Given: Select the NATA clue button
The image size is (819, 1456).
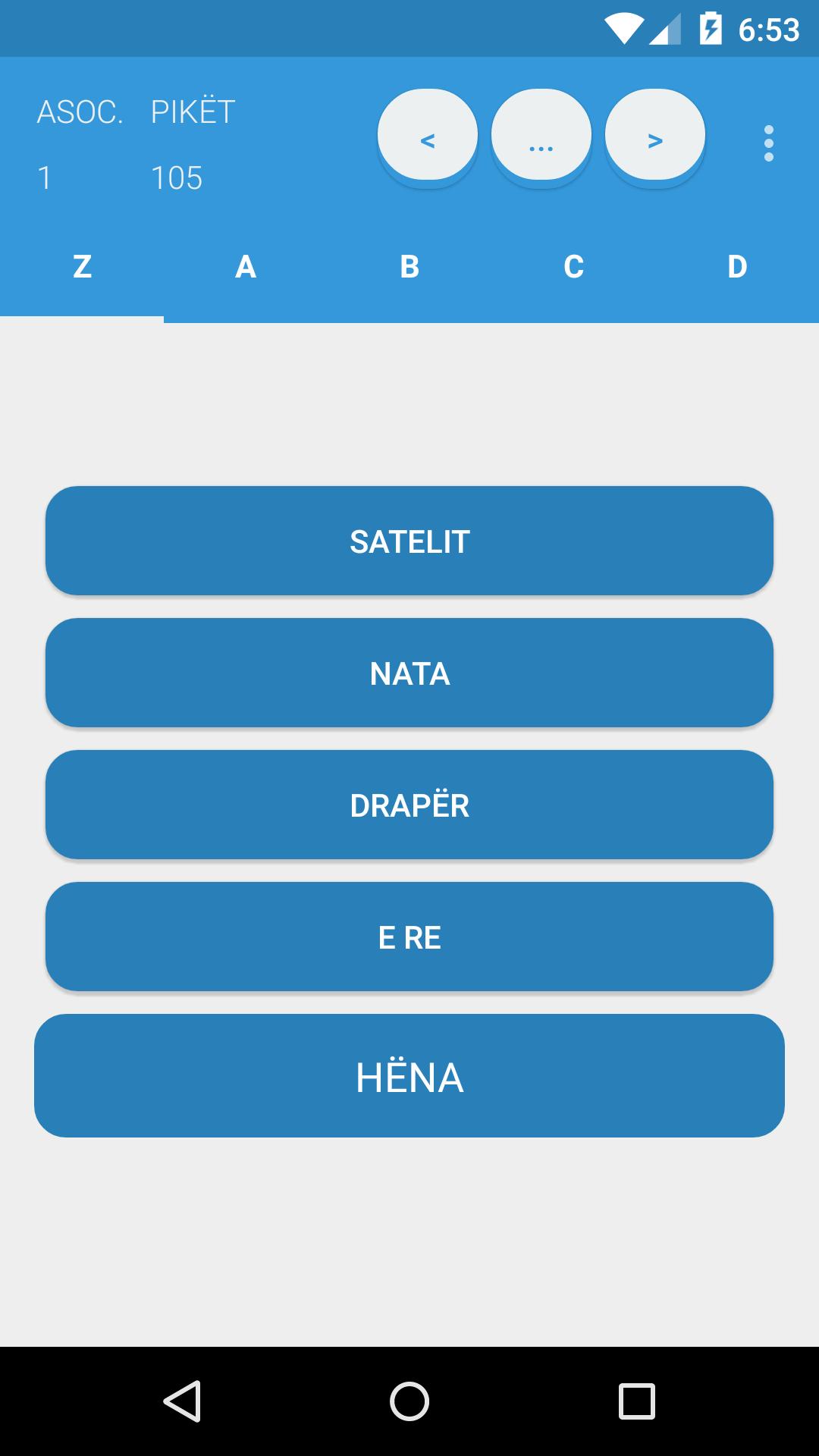Looking at the screenshot, I should point(409,673).
